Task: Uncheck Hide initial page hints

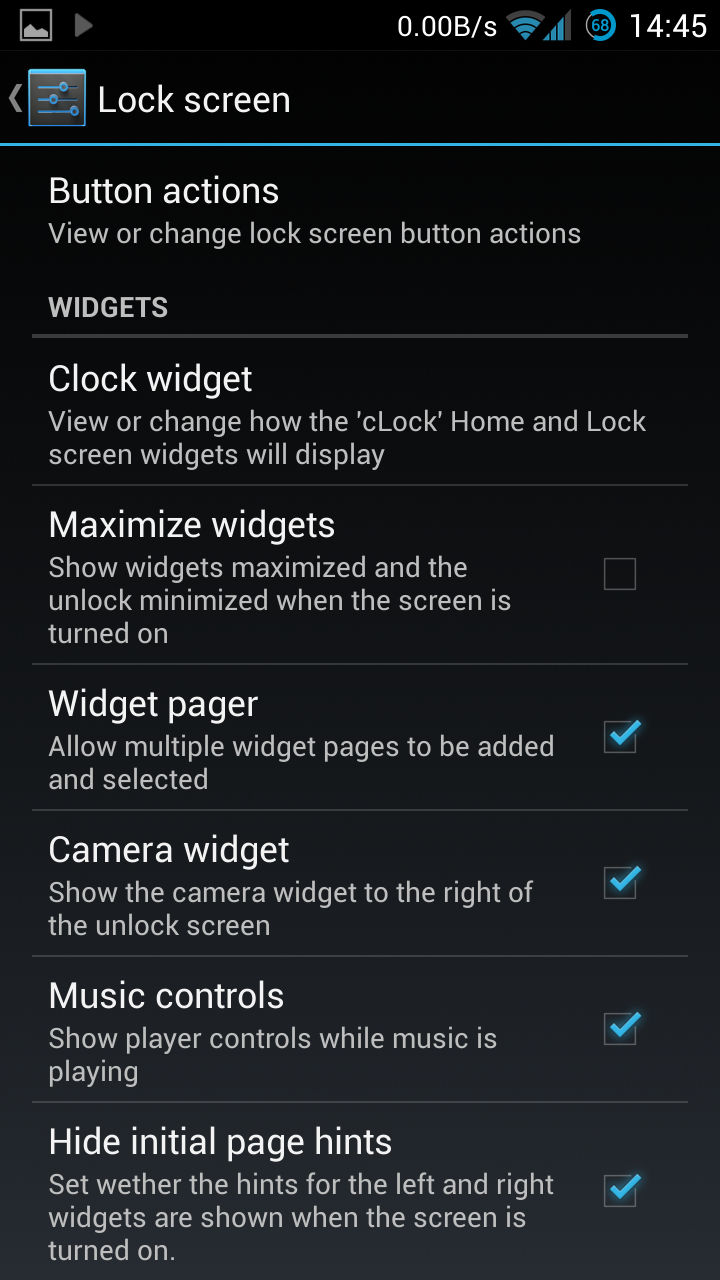Action: tap(620, 1191)
